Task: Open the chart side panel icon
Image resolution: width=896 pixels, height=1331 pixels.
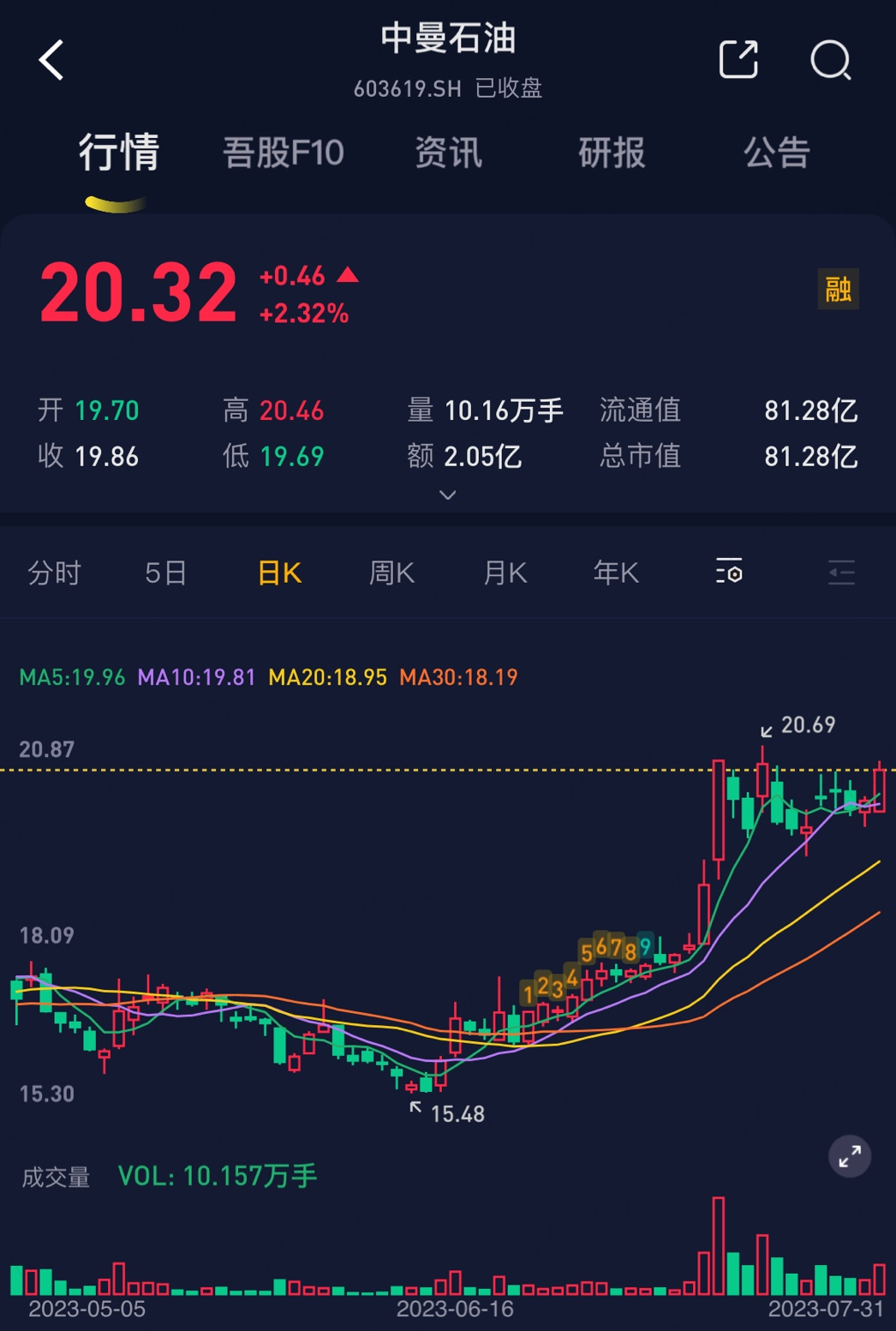Action: [841, 572]
